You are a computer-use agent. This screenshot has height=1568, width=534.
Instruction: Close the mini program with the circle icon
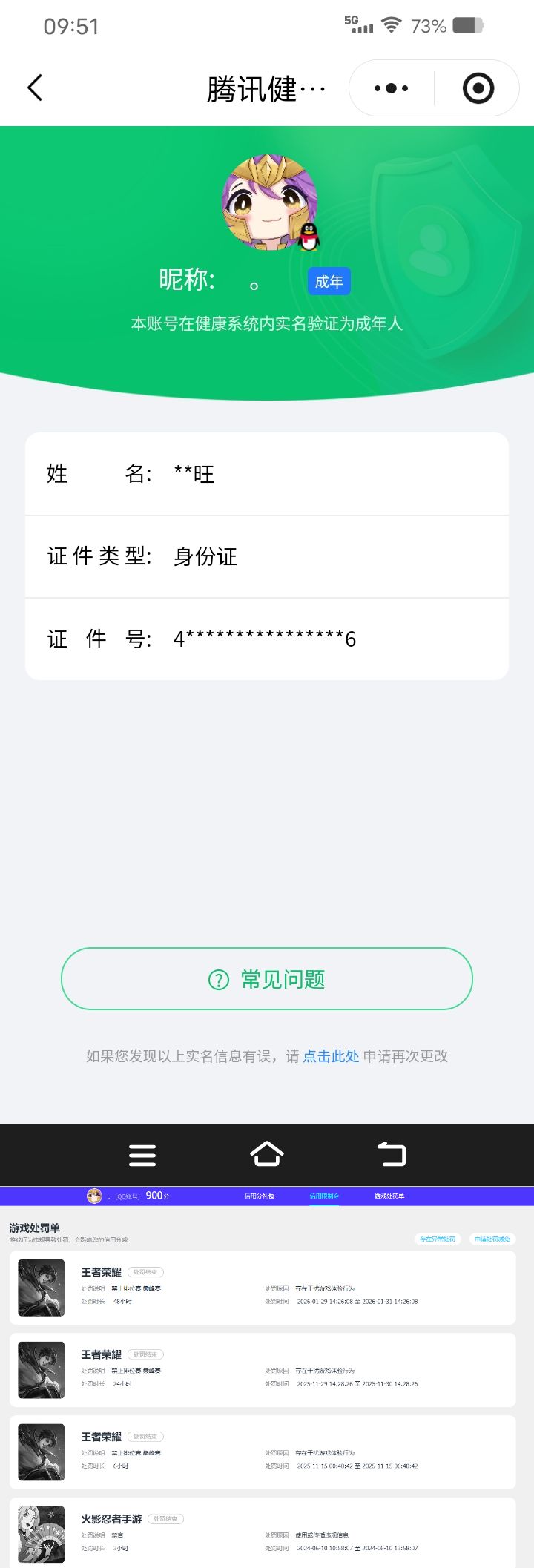[478, 88]
